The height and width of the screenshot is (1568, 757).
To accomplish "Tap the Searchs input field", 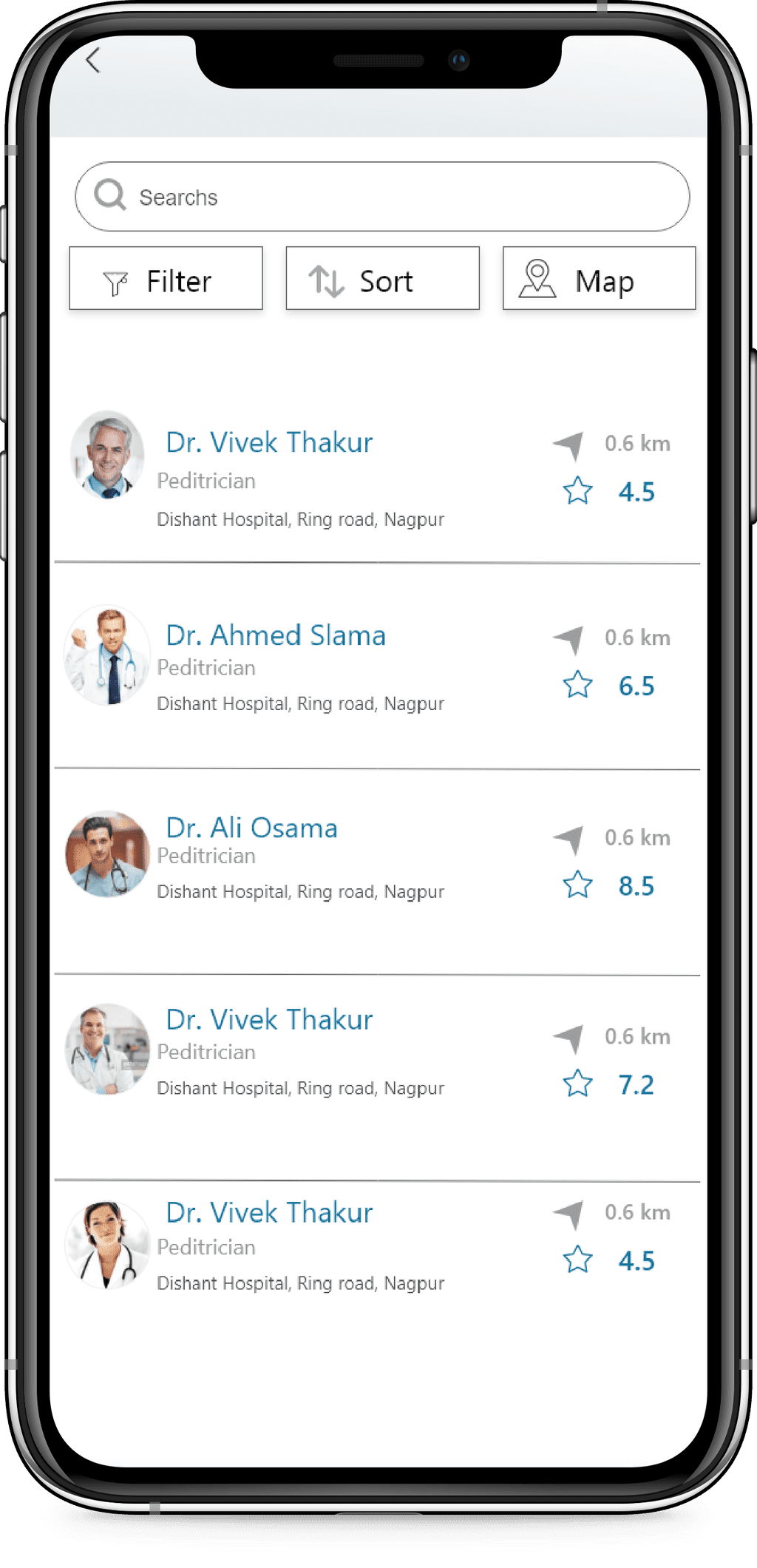I will coord(382,197).
